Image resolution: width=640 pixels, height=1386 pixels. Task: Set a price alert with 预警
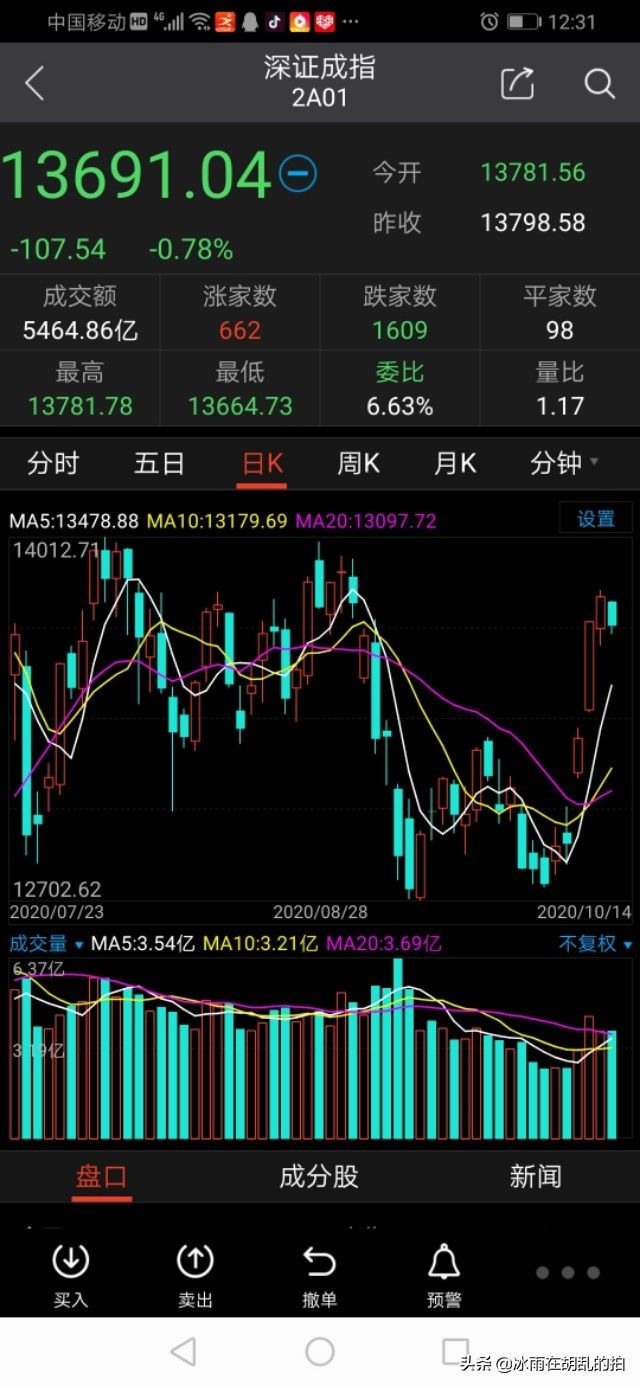pos(444,1275)
